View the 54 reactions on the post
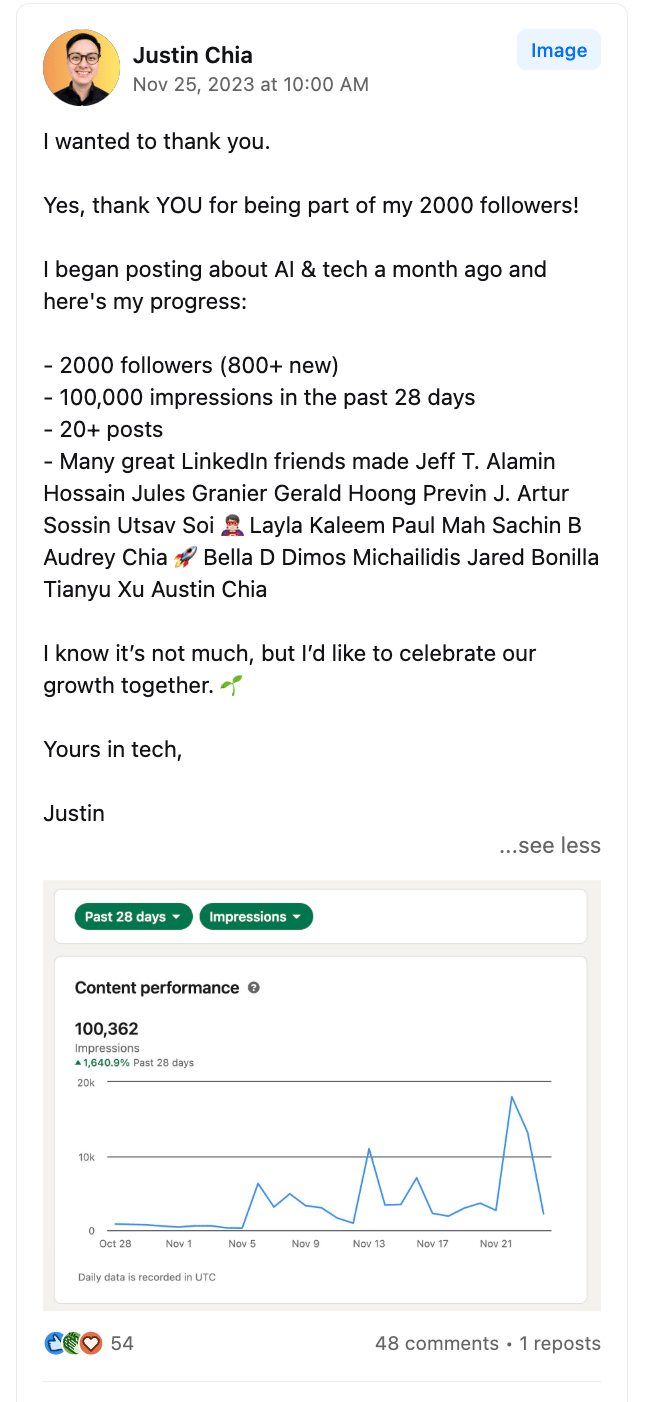This screenshot has height=1402, width=652. [89, 1343]
